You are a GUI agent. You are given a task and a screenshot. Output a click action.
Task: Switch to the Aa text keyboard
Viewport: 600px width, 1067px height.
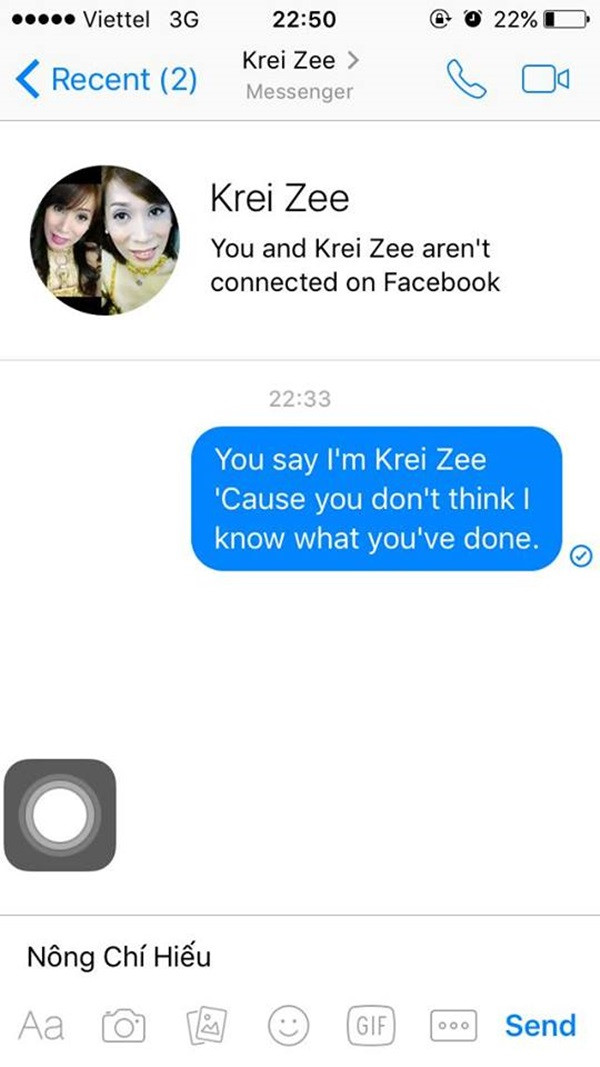[x=41, y=1026]
